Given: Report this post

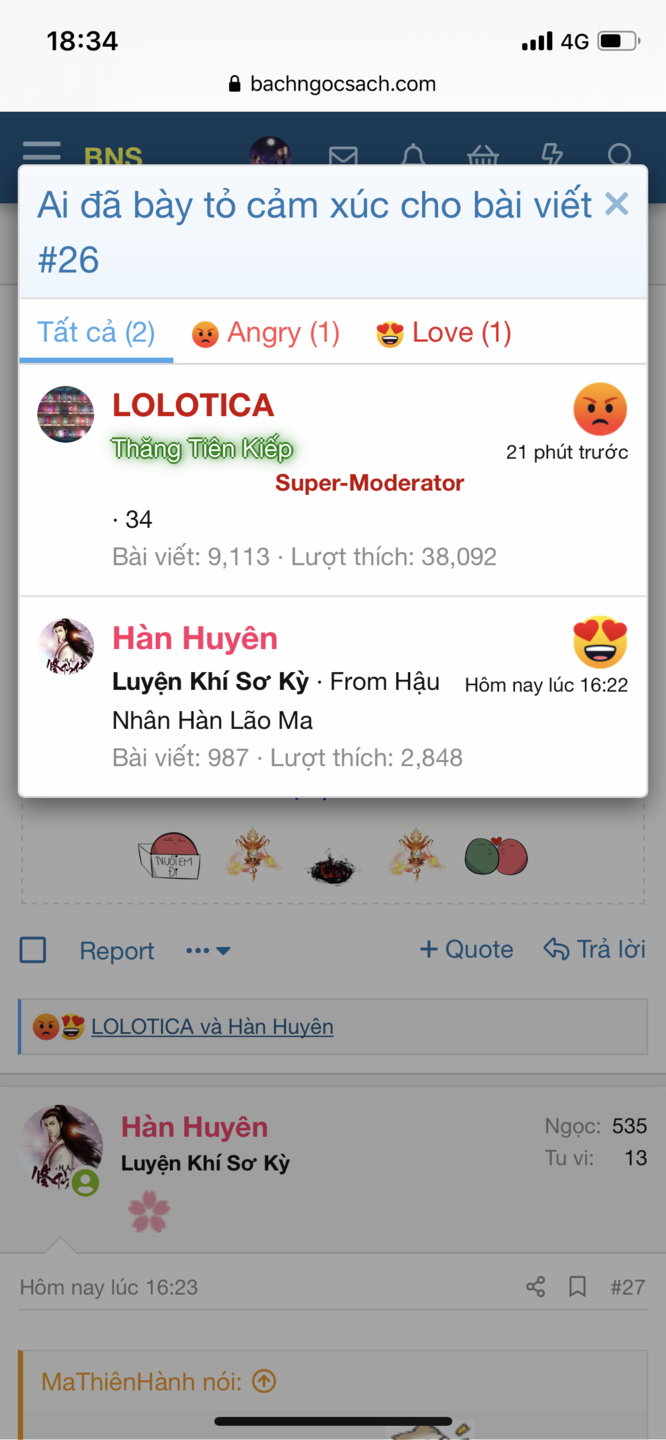Looking at the screenshot, I should [117, 951].
